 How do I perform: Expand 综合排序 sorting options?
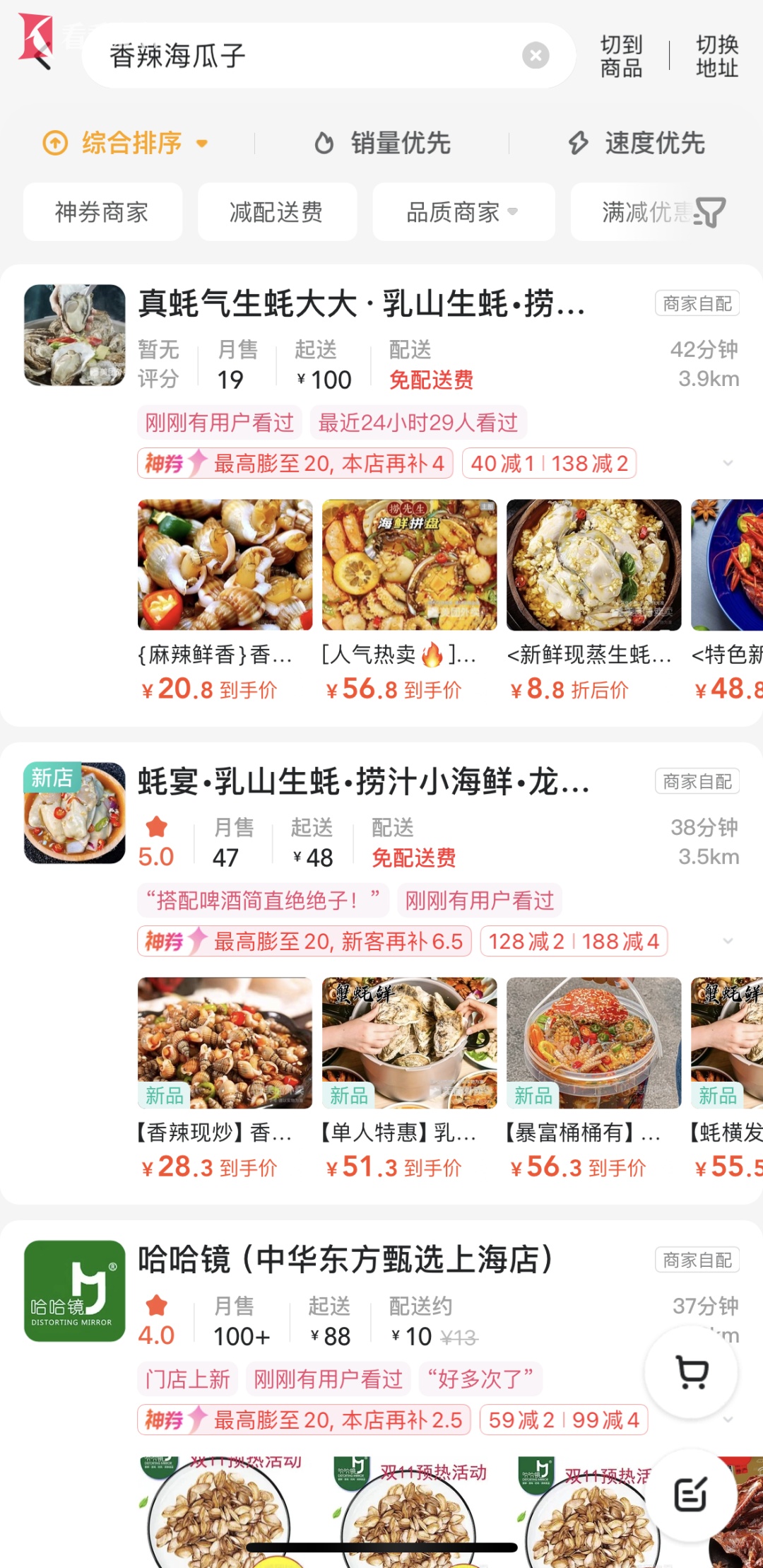point(127,143)
